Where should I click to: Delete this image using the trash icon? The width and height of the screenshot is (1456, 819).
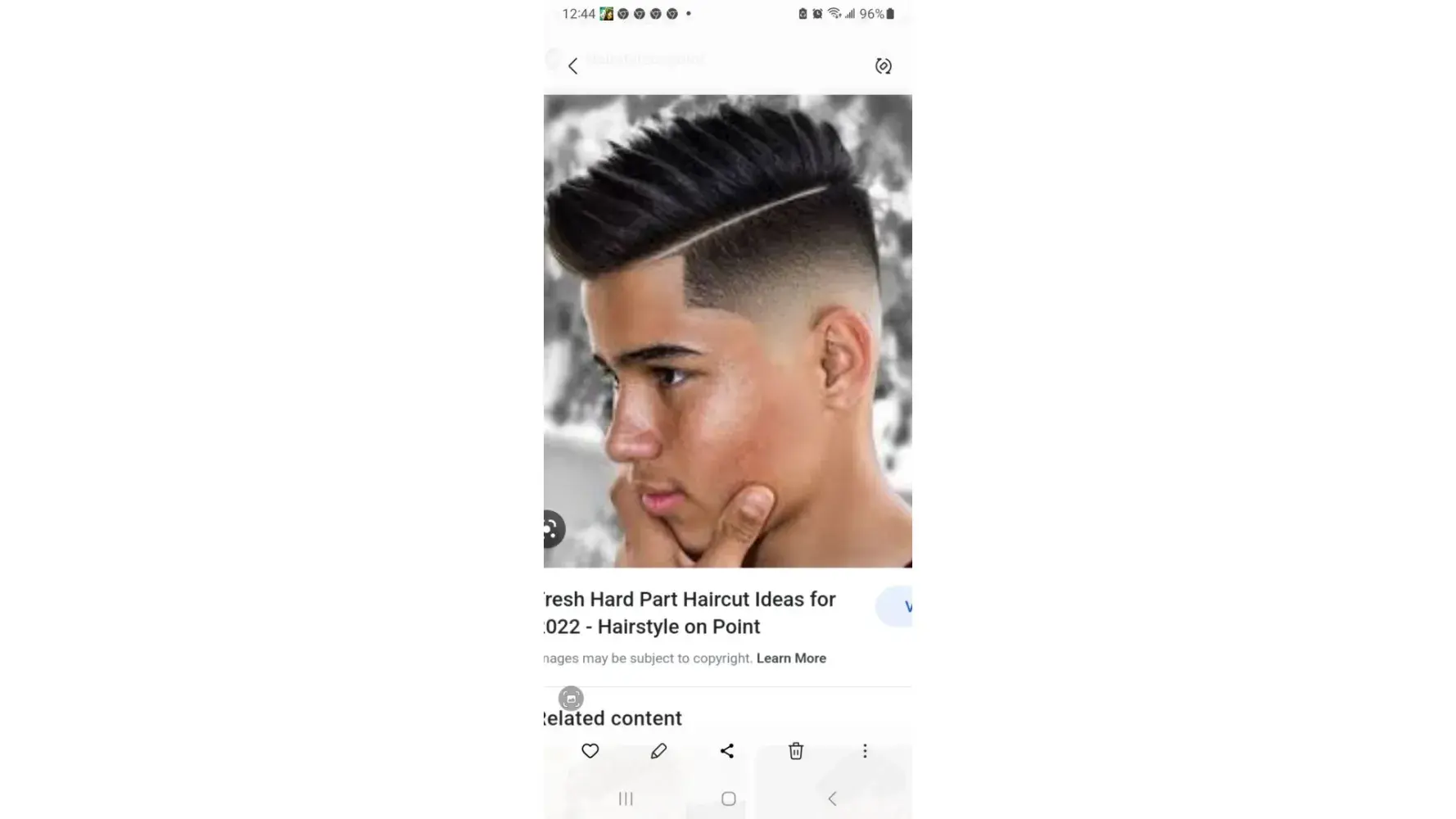point(795,751)
